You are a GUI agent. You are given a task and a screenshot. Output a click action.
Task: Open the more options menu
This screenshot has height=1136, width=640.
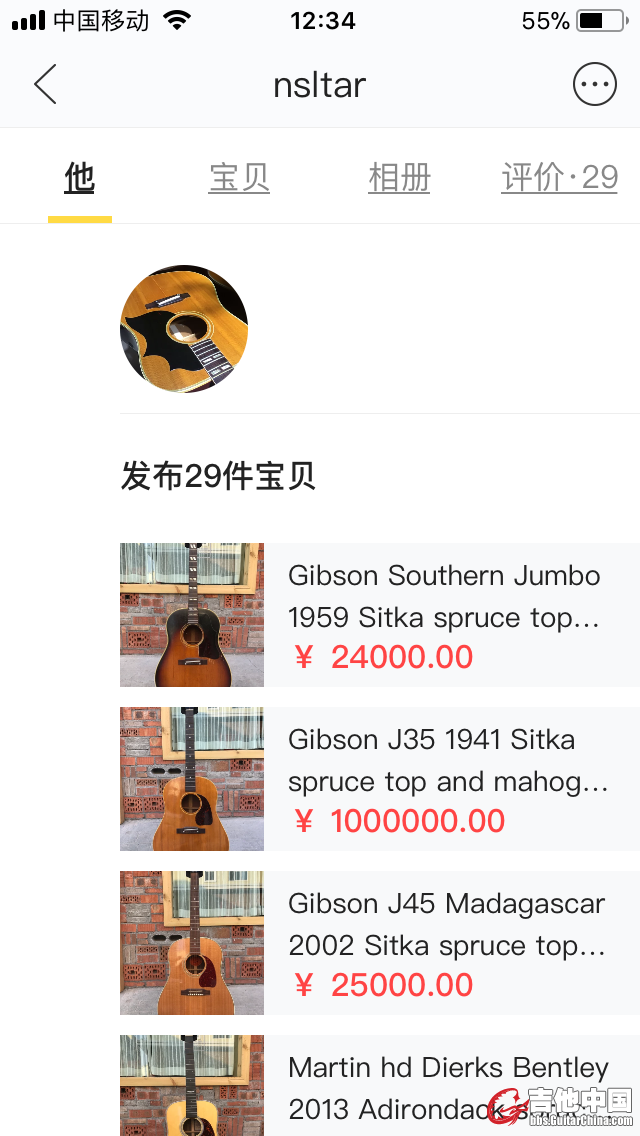tap(594, 85)
